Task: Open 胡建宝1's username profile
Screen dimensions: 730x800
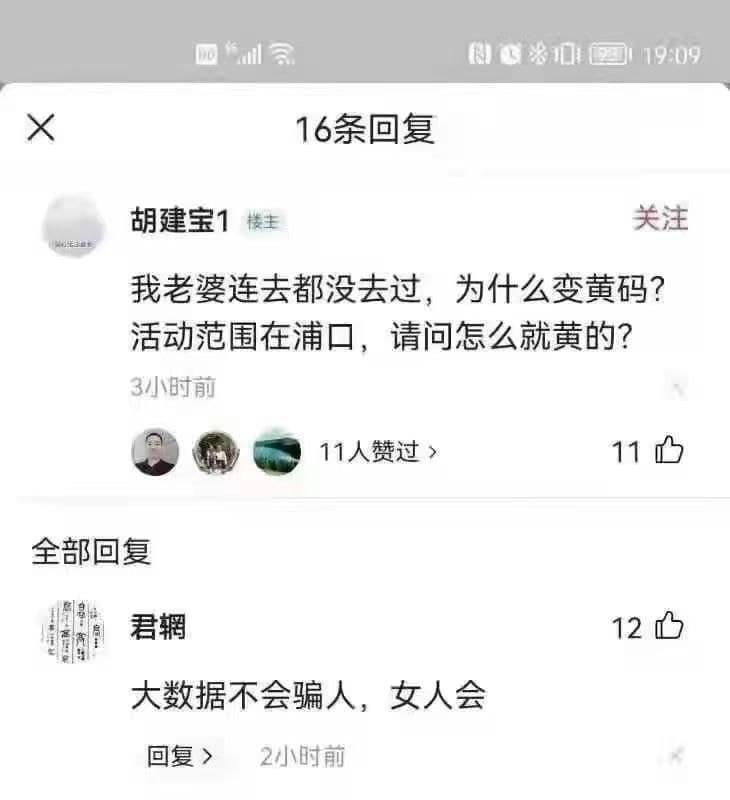Action: pos(180,221)
